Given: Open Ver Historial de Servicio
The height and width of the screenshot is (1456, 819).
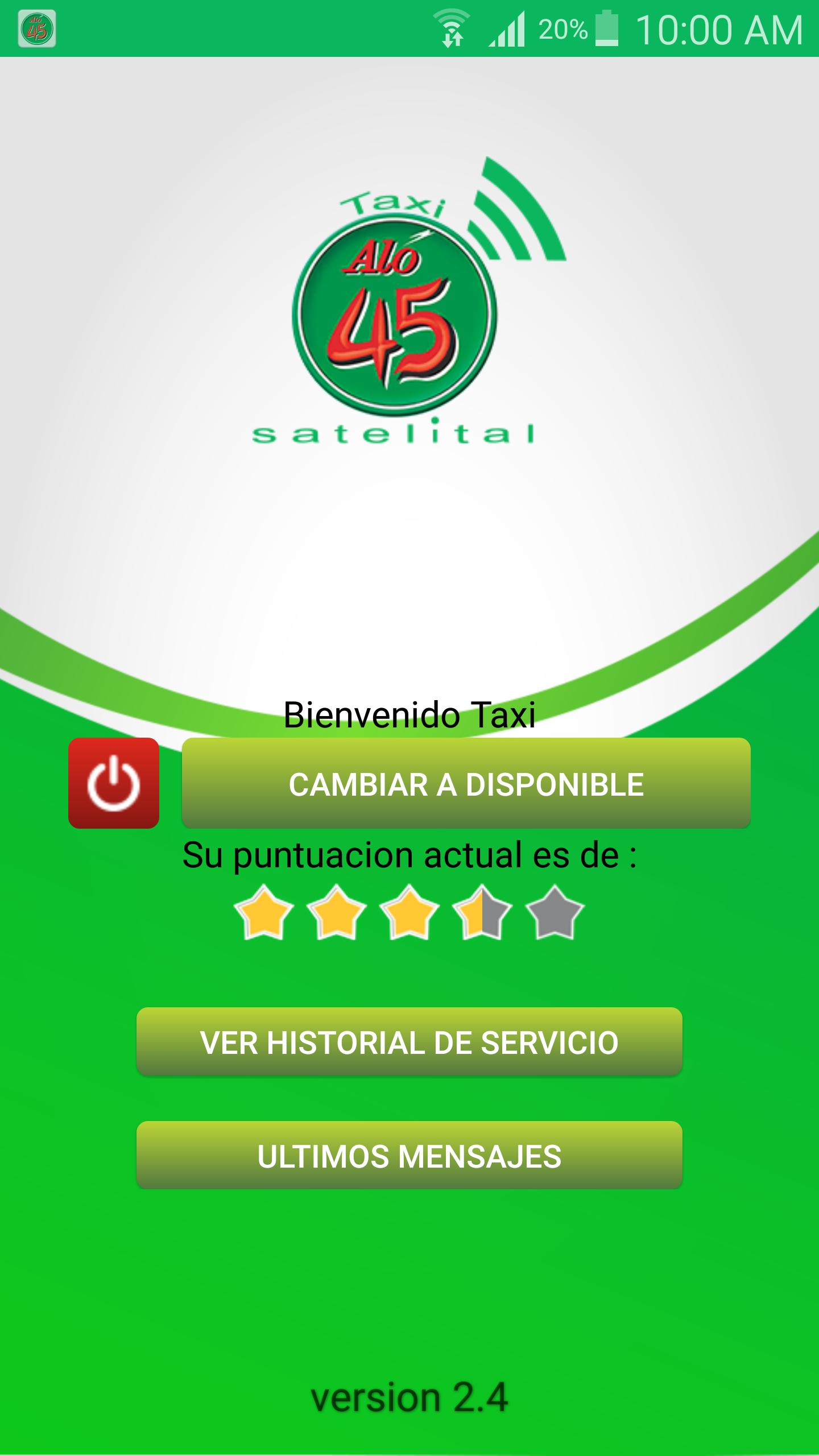Looking at the screenshot, I should pyautogui.click(x=409, y=1042).
